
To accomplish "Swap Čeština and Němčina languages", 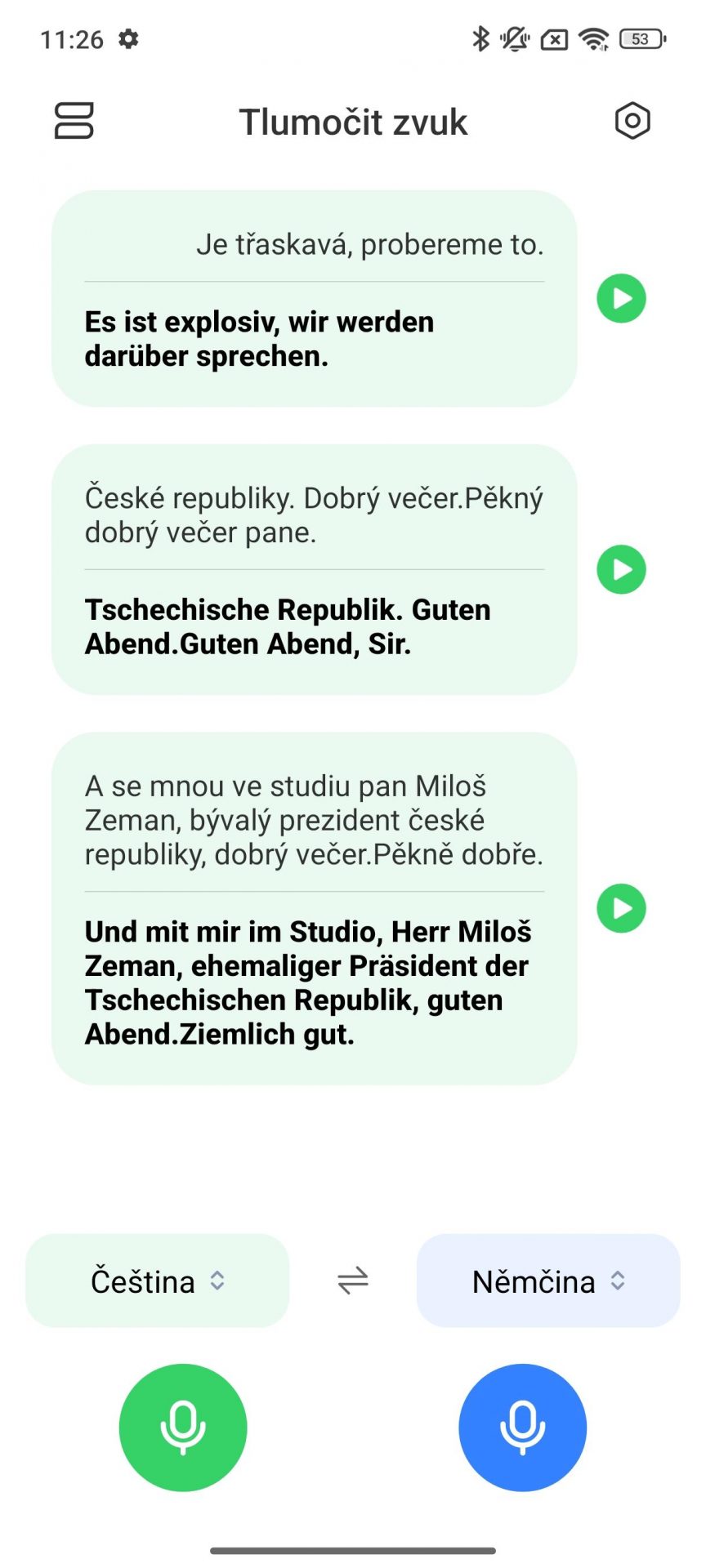I will tap(353, 1281).
